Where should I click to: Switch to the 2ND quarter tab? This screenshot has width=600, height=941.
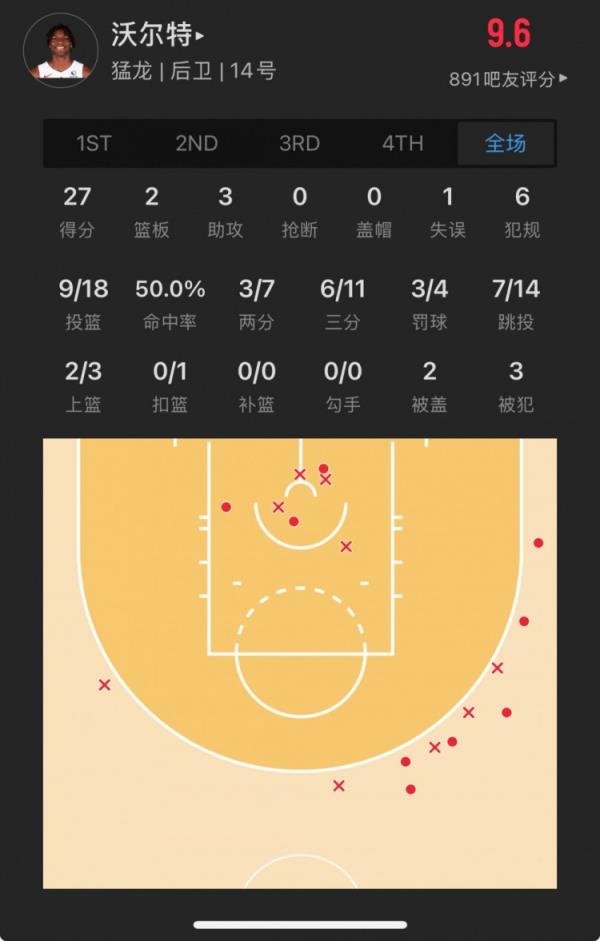tap(197, 143)
